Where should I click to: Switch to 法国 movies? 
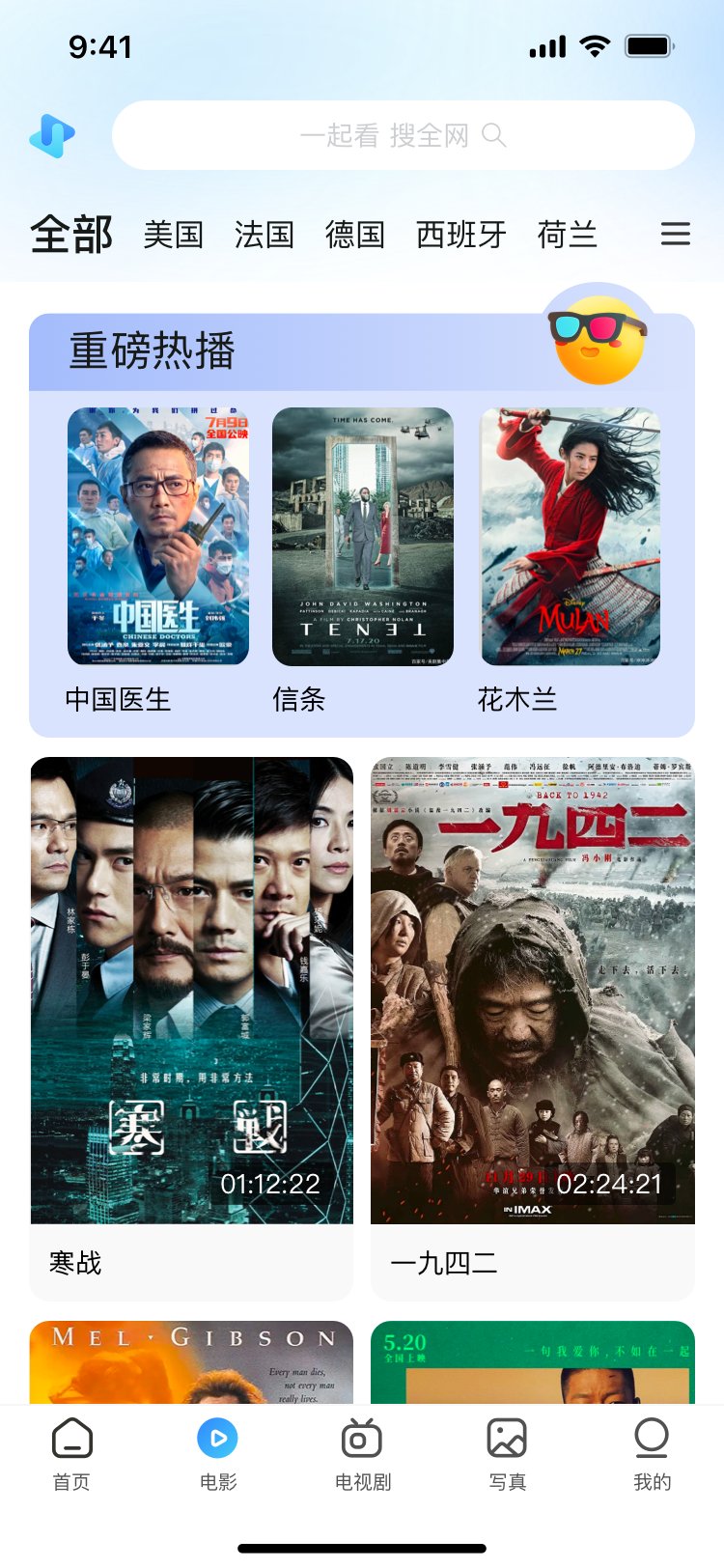point(264,234)
